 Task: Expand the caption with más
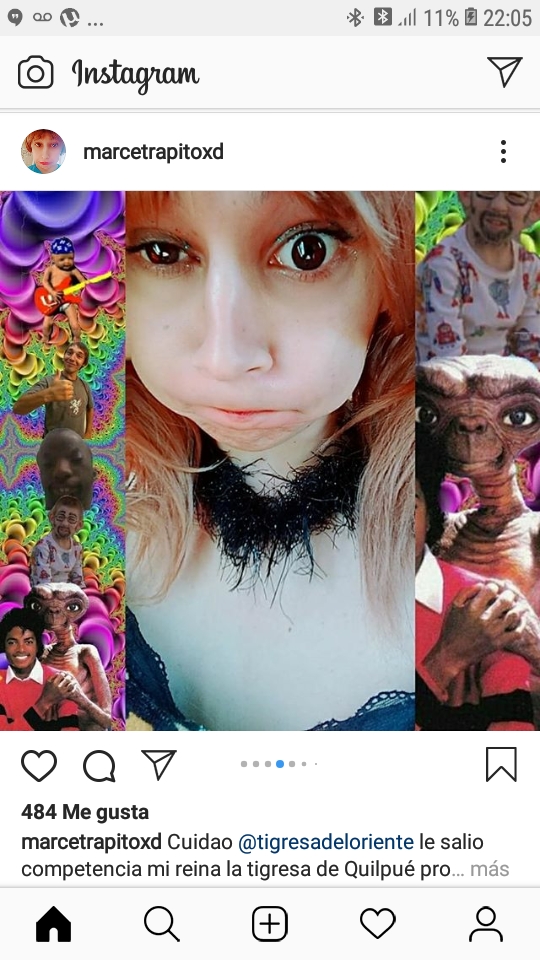(489, 869)
